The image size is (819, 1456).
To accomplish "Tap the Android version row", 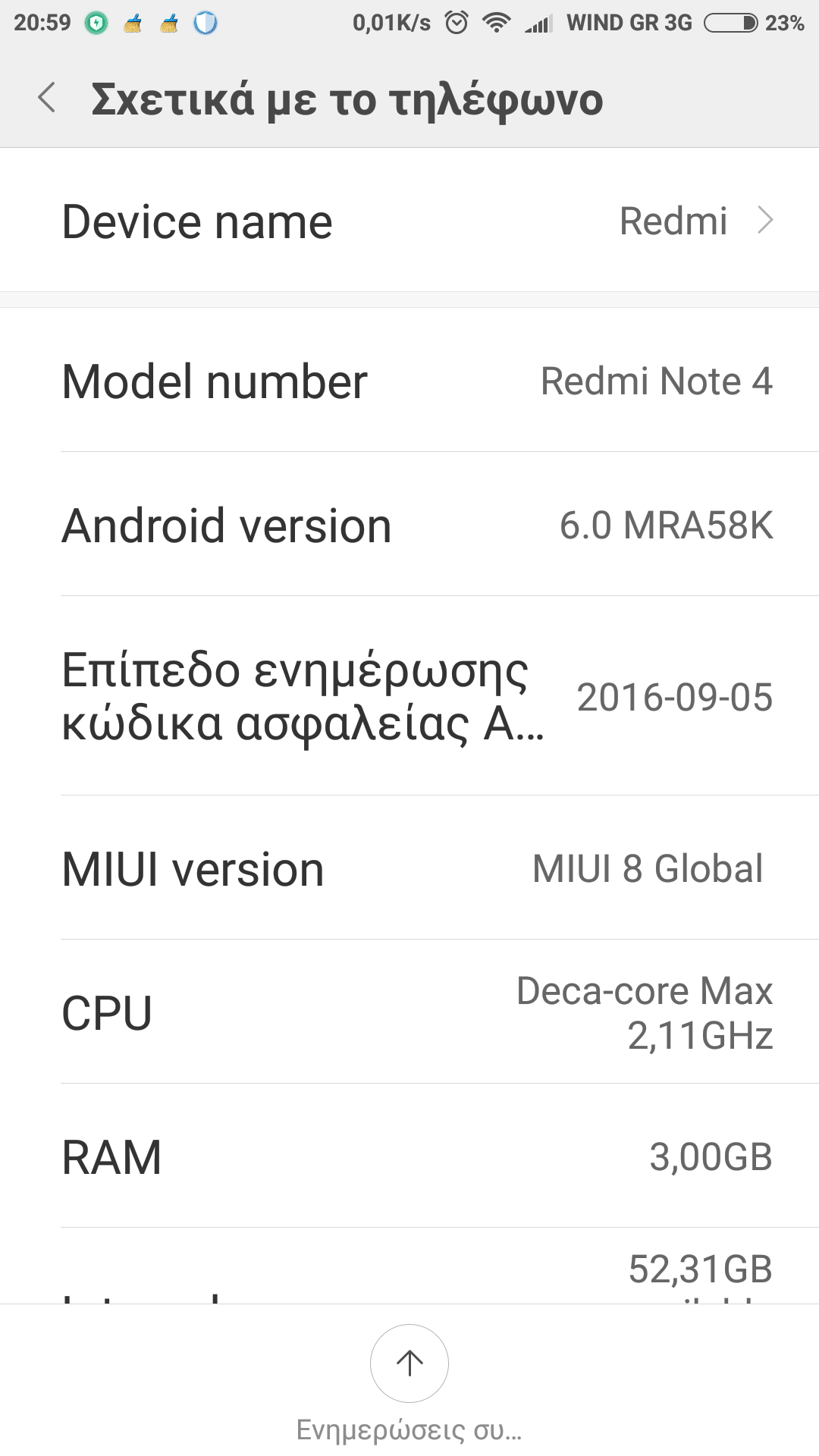I will point(409,525).
